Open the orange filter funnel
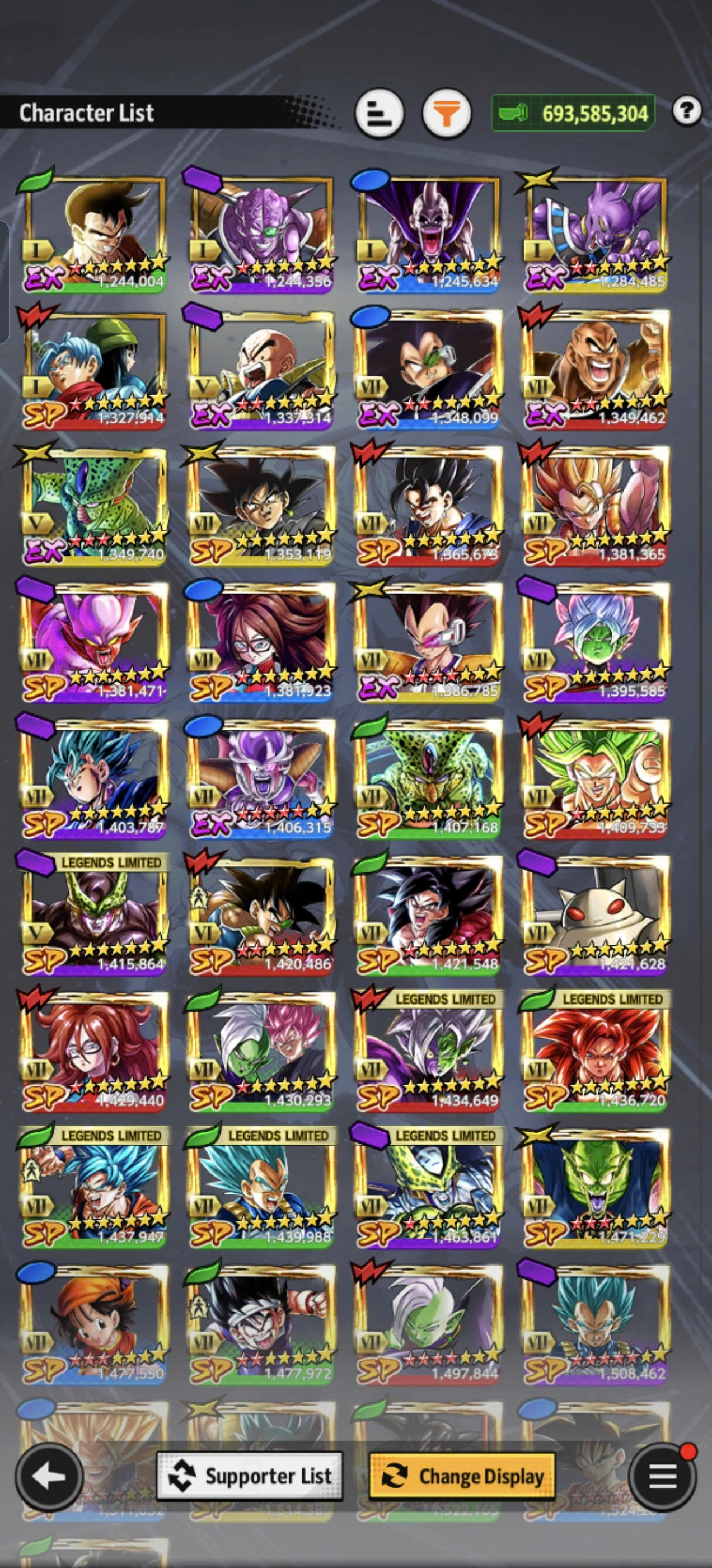 point(446,113)
